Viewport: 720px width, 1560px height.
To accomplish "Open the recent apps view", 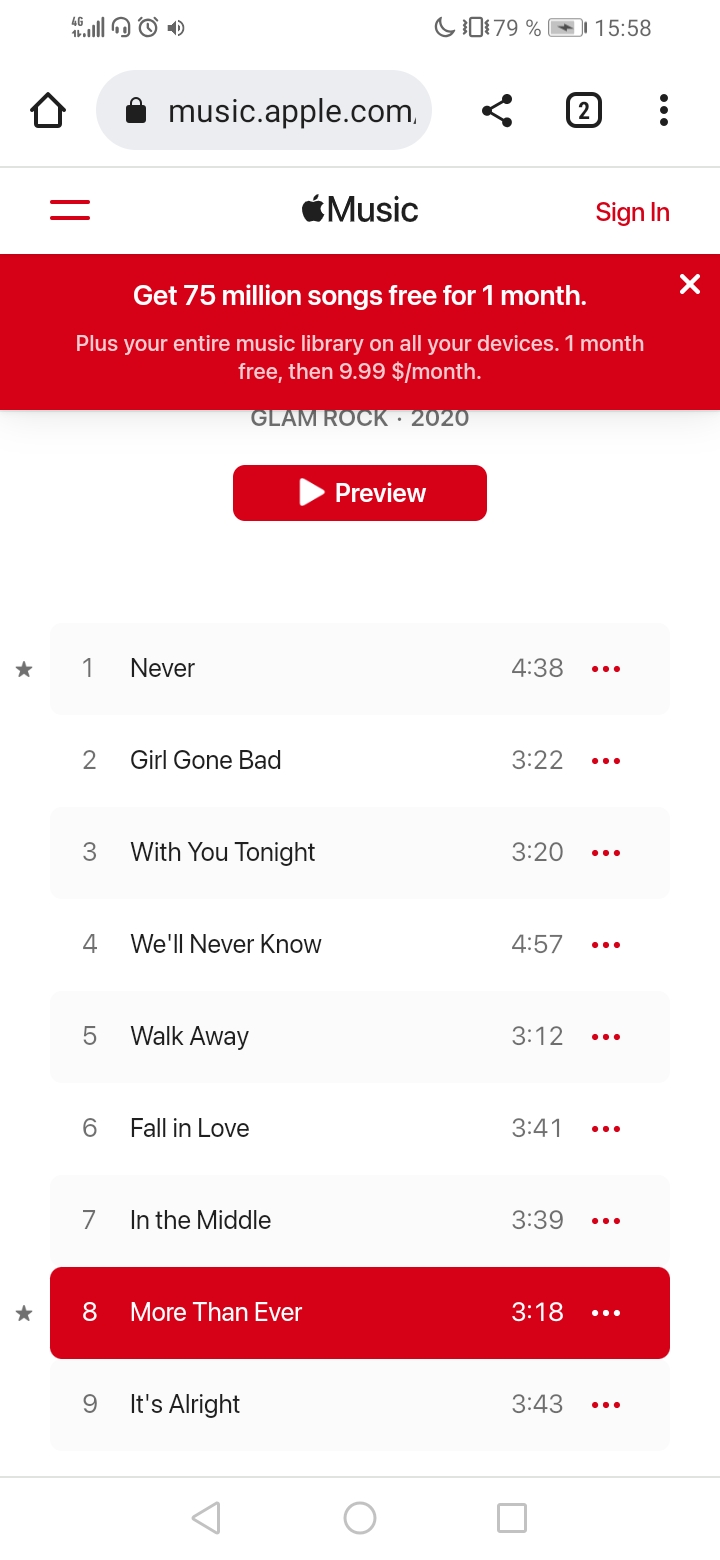I will click(x=512, y=1518).
